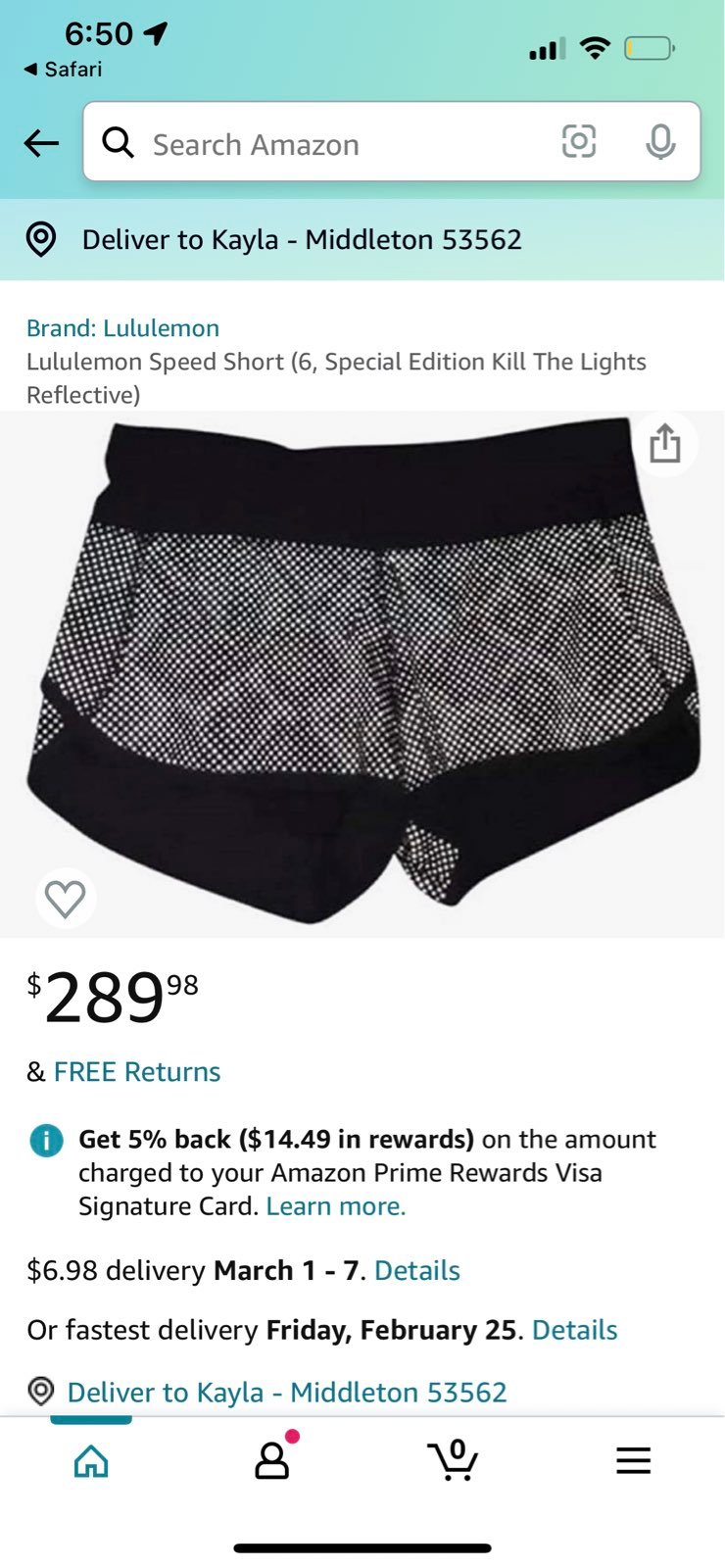Tap Learn more about rewards
Viewport: 725px width, 1568px height.
[x=336, y=1206]
